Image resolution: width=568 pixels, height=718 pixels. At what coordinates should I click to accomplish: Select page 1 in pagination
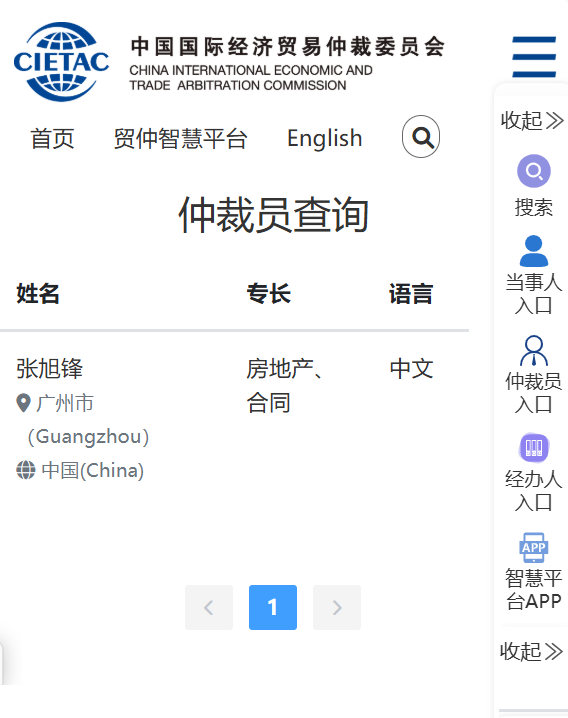coord(273,608)
